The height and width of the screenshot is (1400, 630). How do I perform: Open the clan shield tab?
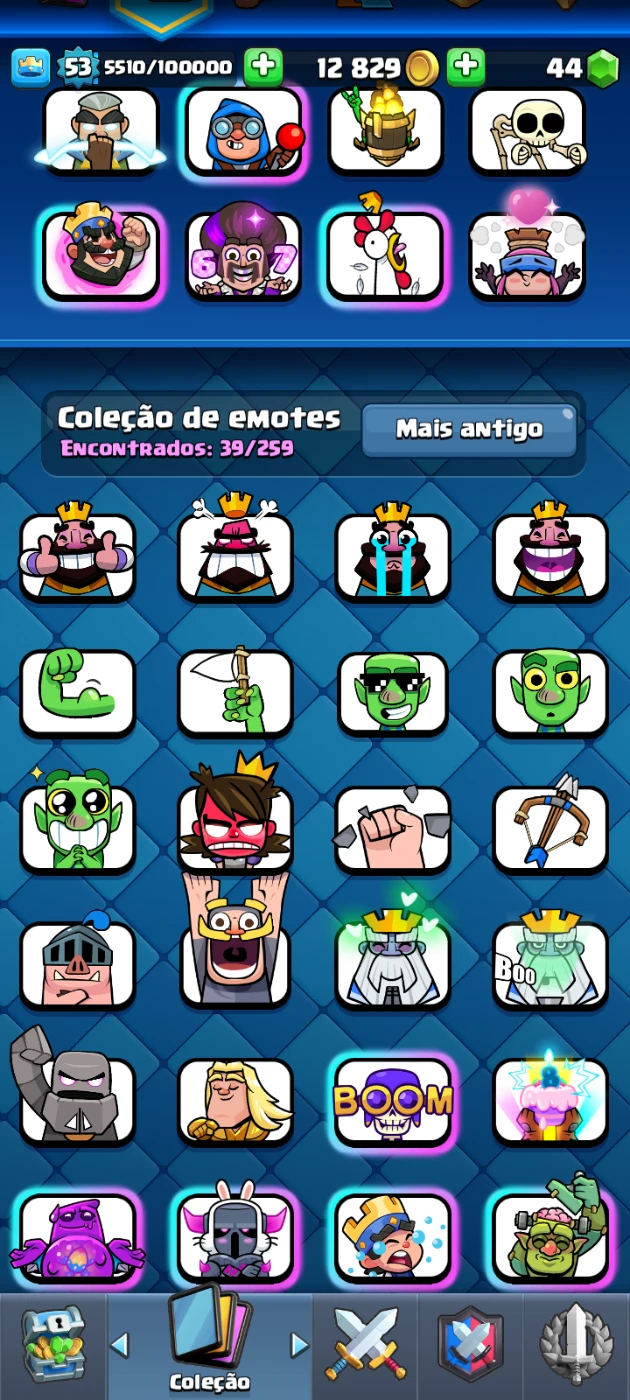[471, 1345]
